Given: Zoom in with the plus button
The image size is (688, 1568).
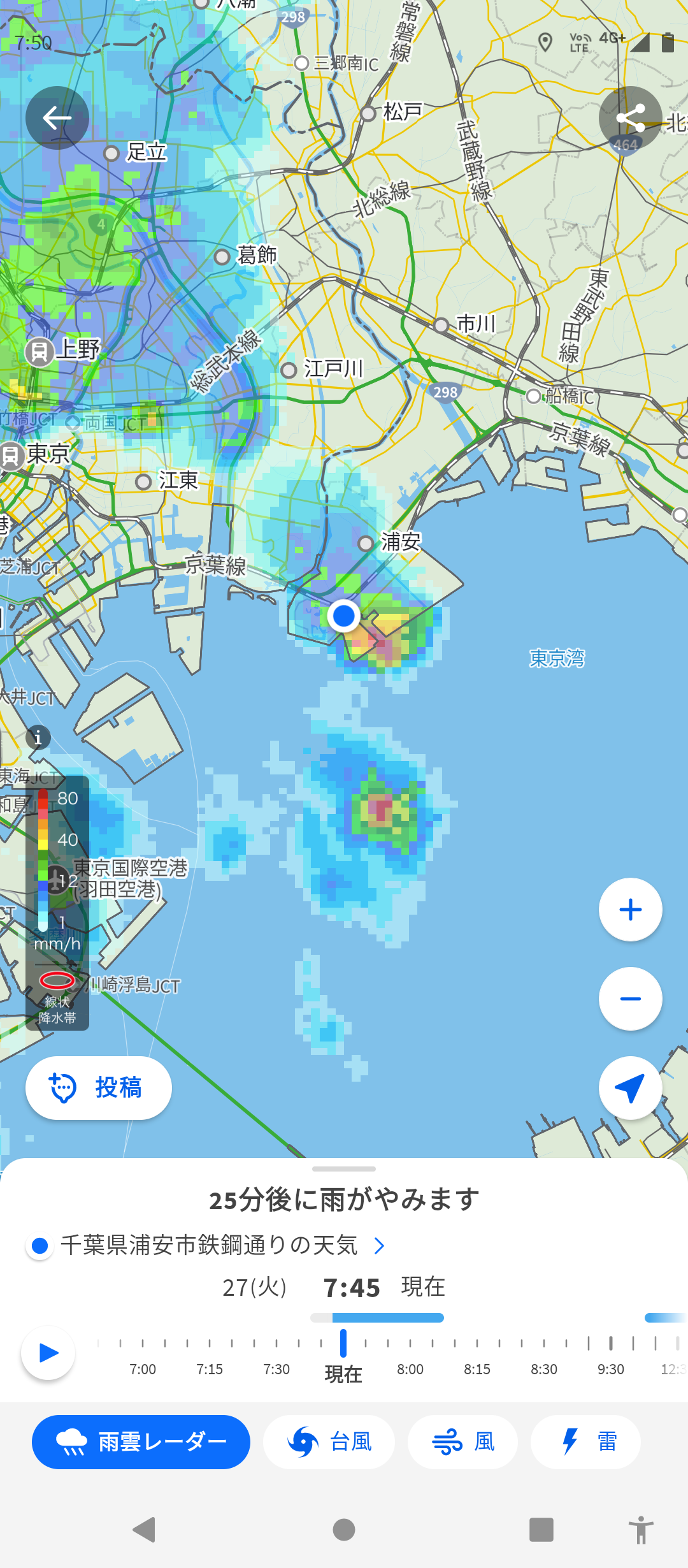Looking at the screenshot, I should tap(630, 910).
